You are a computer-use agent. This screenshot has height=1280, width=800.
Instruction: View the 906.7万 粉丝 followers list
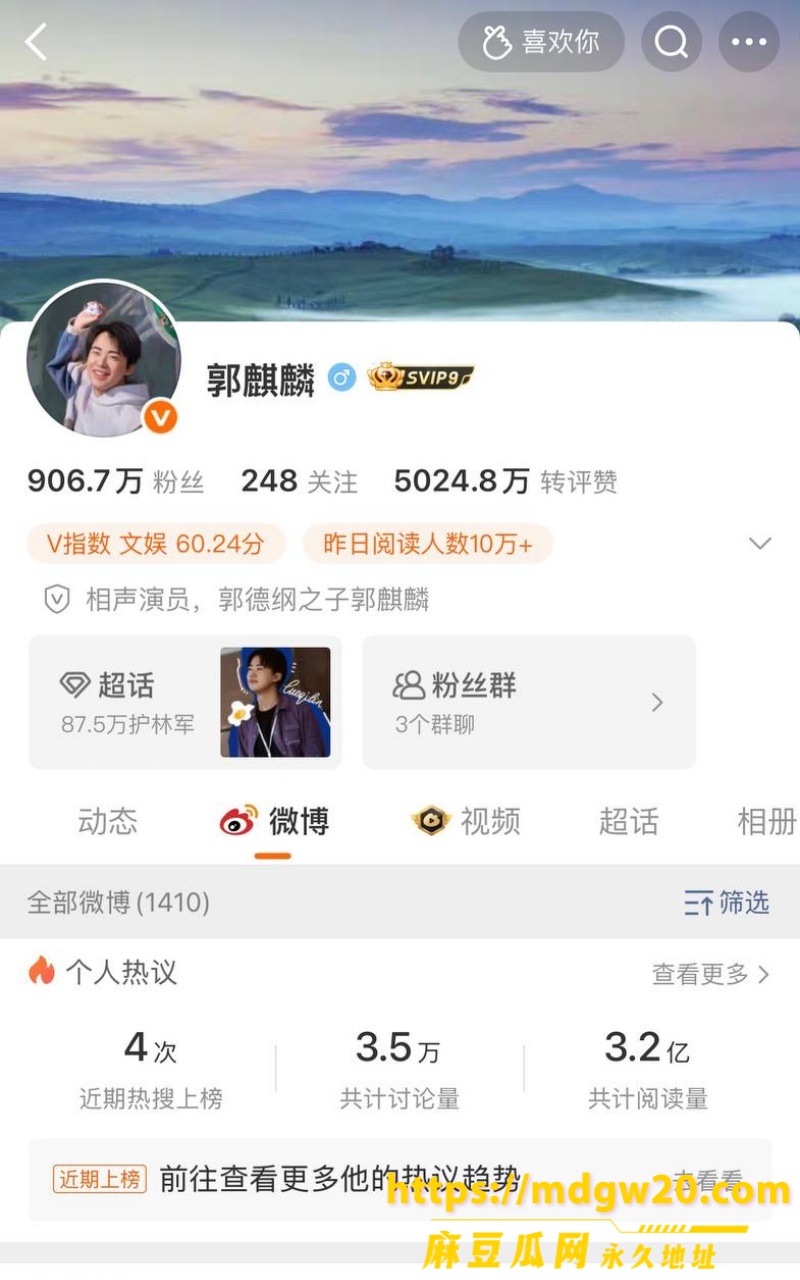pyautogui.click(x=115, y=482)
